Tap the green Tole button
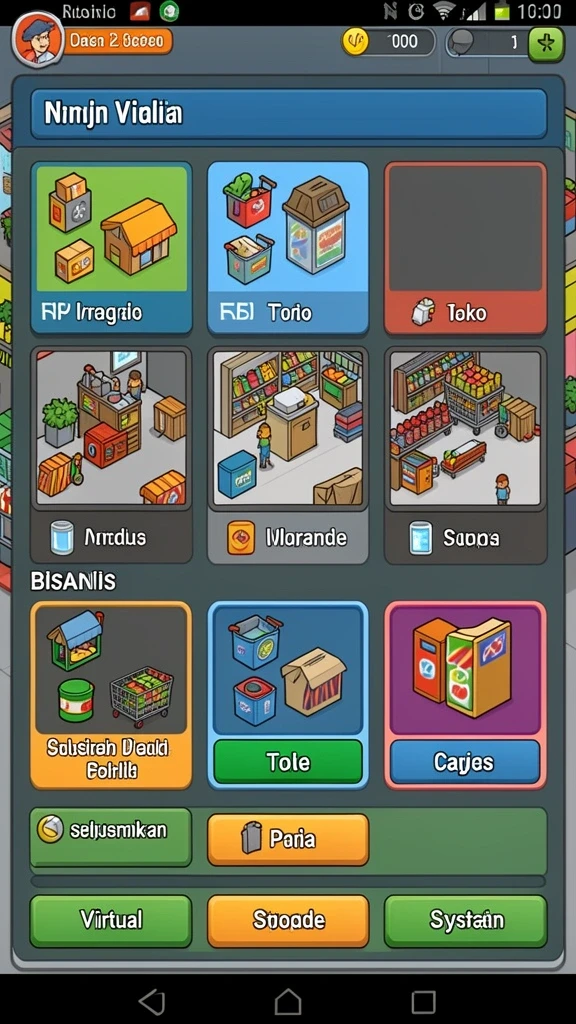The image size is (576, 1024). (x=288, y=761)
